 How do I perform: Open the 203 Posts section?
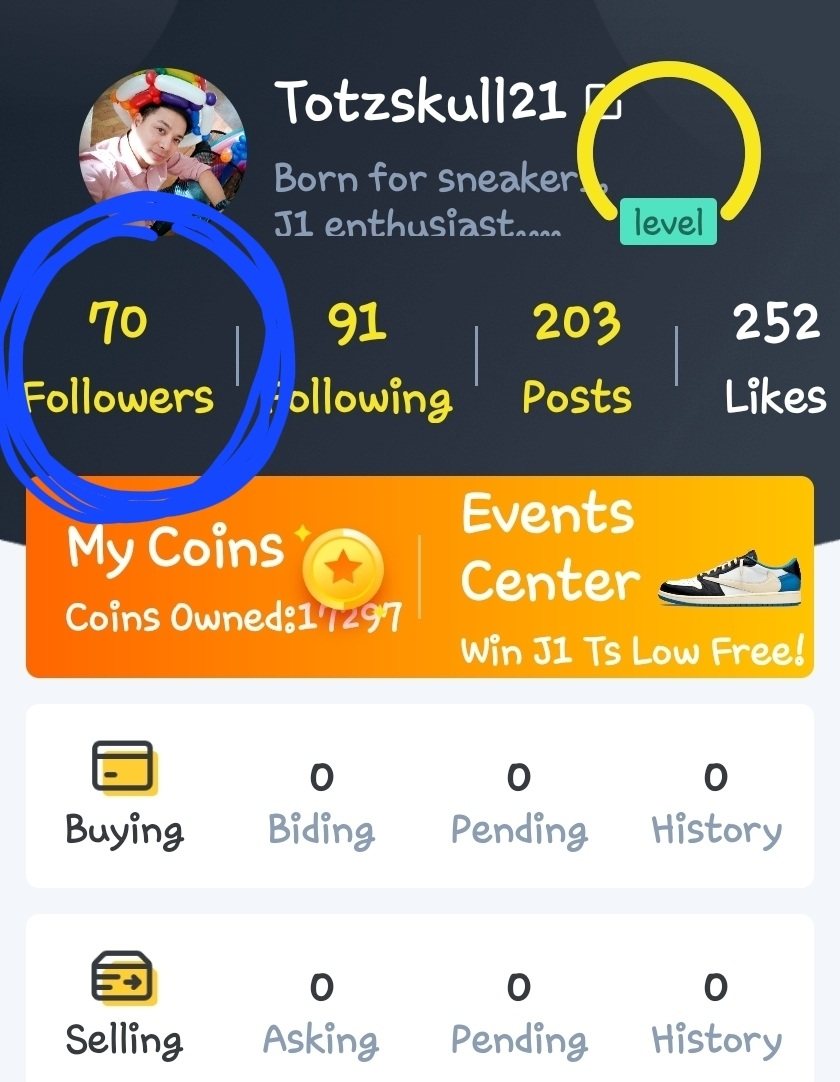coord(577,358)
